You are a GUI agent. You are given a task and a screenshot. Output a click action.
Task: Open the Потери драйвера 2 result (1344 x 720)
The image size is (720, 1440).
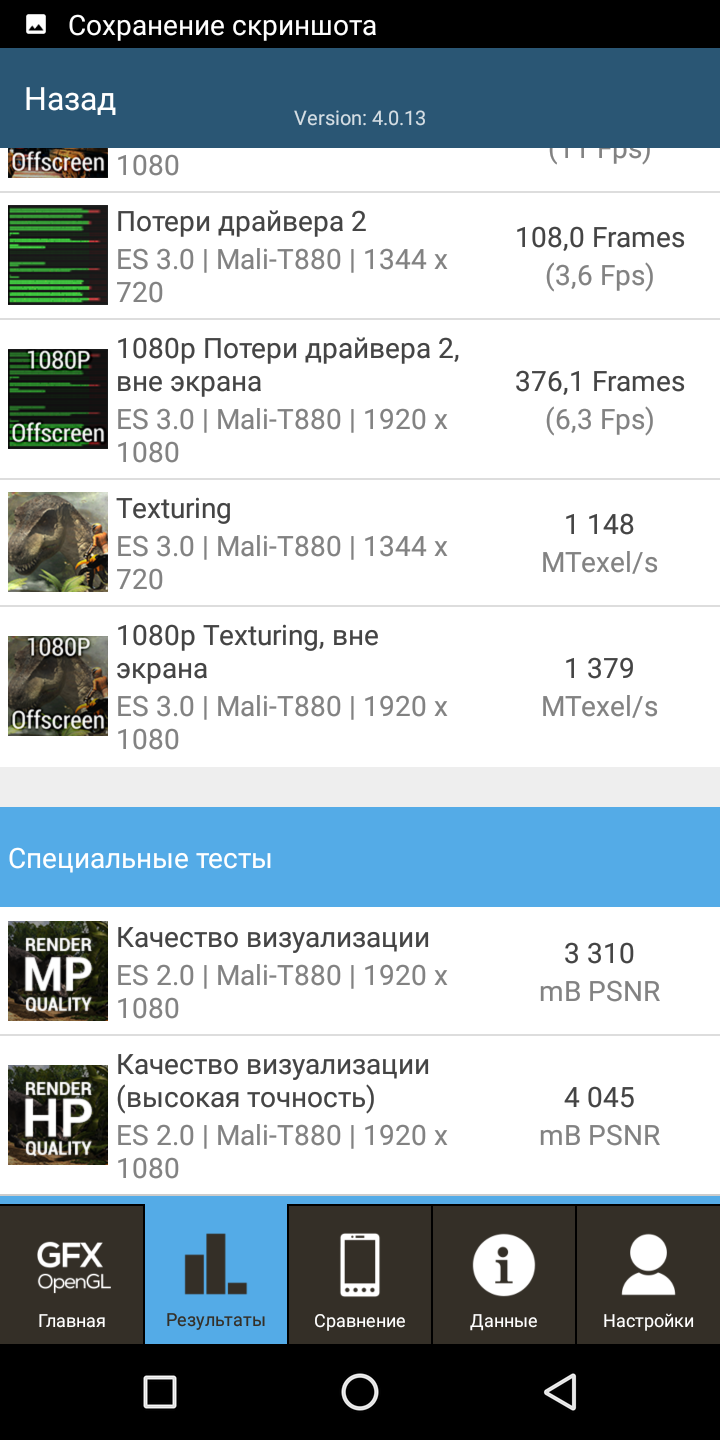click(x=360, y=256)
